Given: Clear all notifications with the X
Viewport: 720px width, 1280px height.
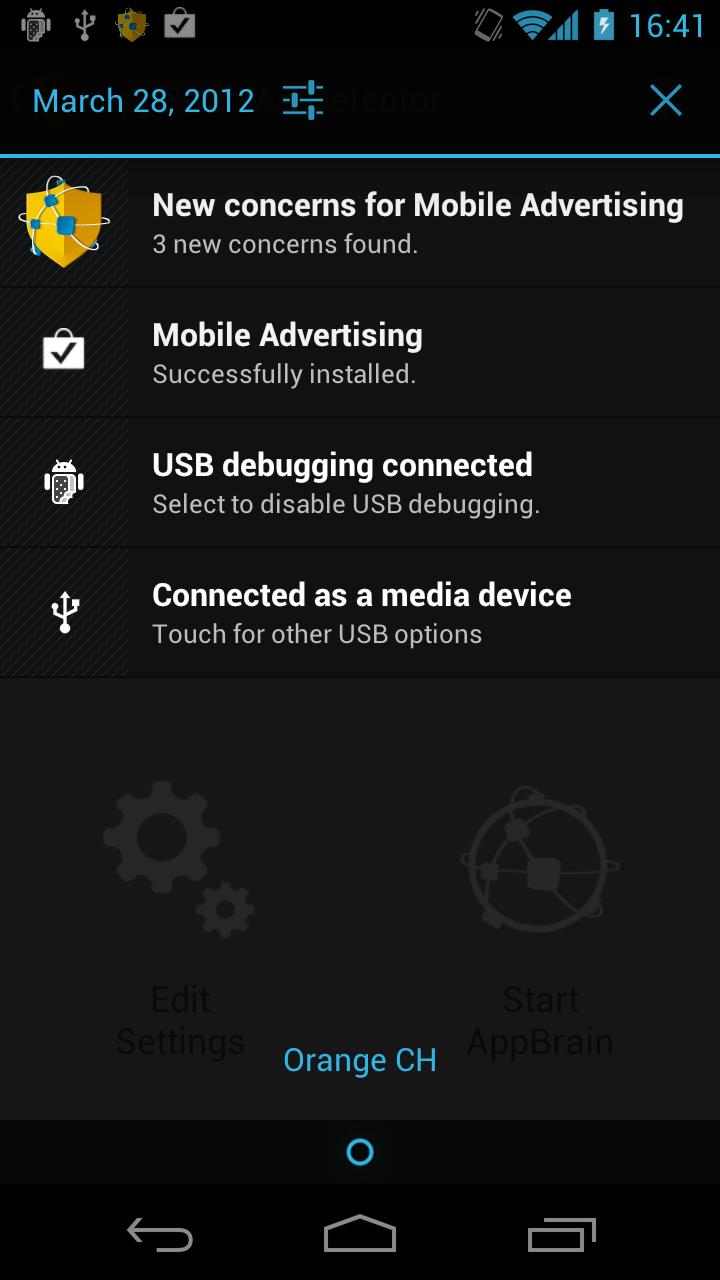Looking at the screenshot, I should pos(665,101).
